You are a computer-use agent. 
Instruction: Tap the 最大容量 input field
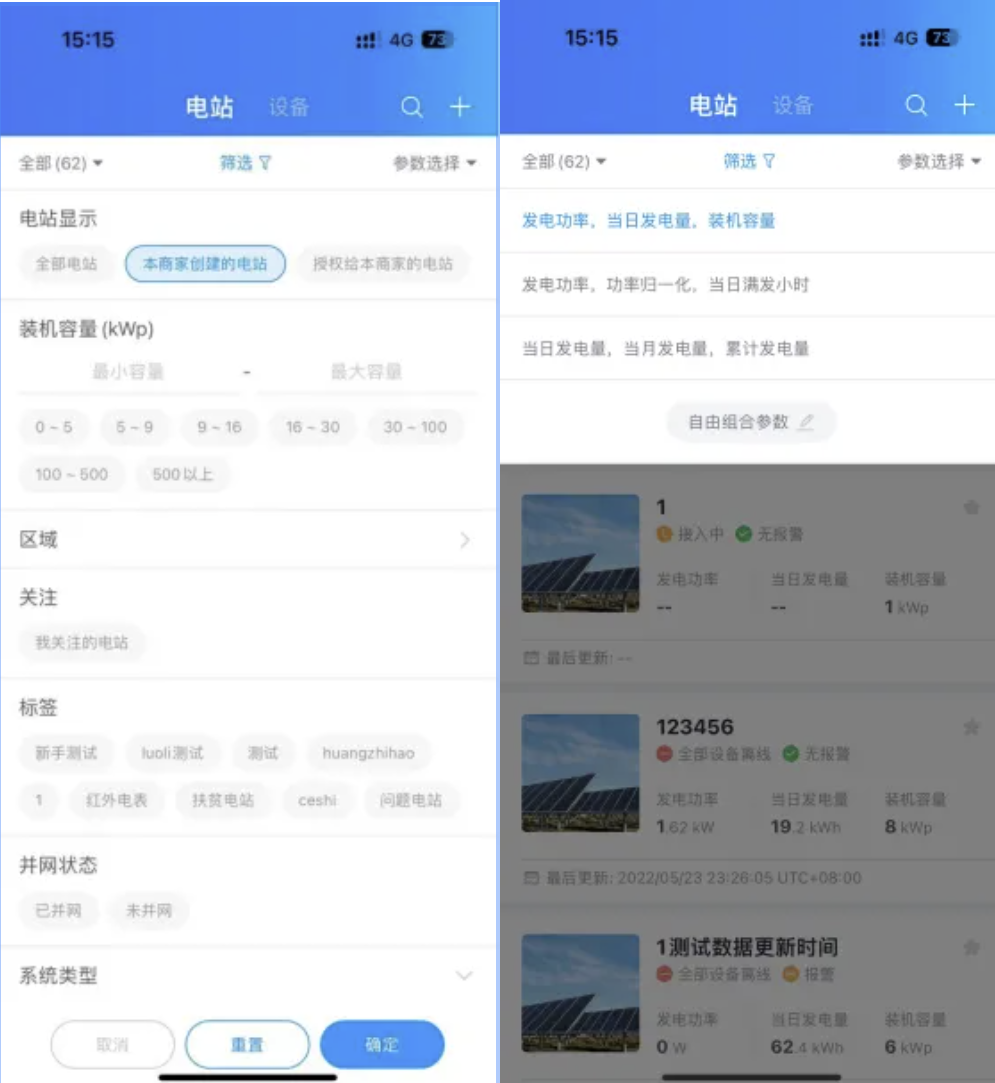tap(366, 372)
